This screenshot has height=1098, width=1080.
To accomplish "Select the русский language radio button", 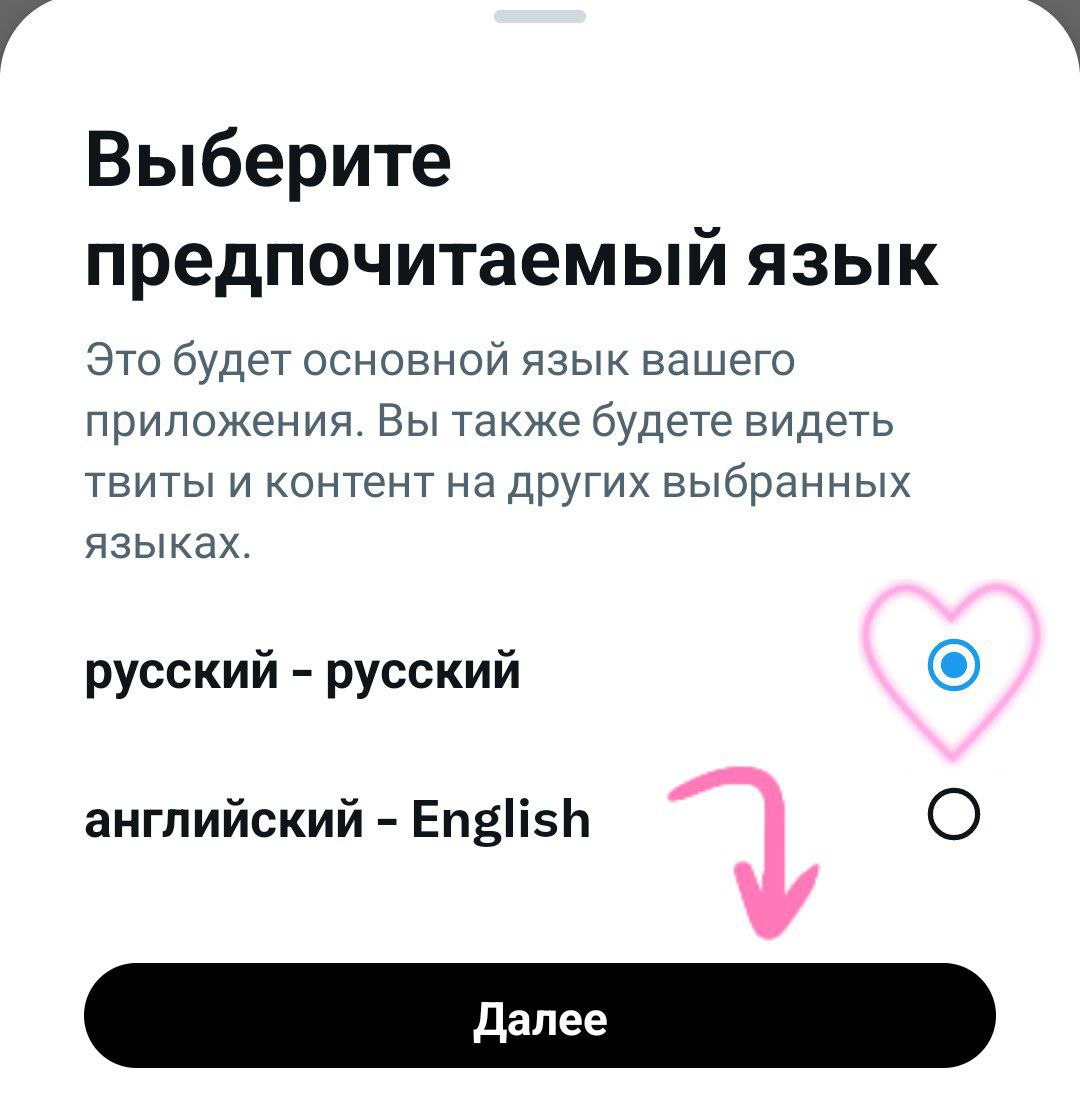I will pos(954,665).
